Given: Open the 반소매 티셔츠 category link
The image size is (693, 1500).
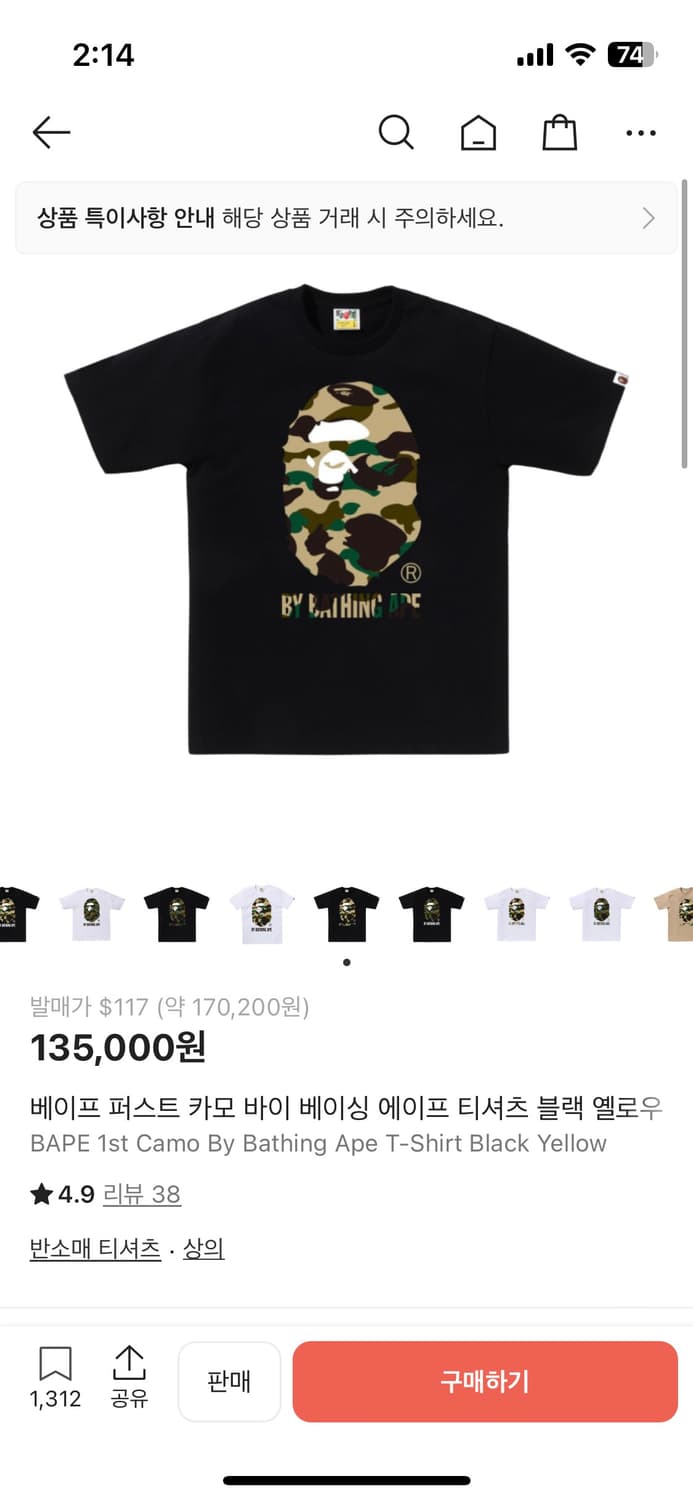Looking at the screenshot, I should coord(95,1248).
